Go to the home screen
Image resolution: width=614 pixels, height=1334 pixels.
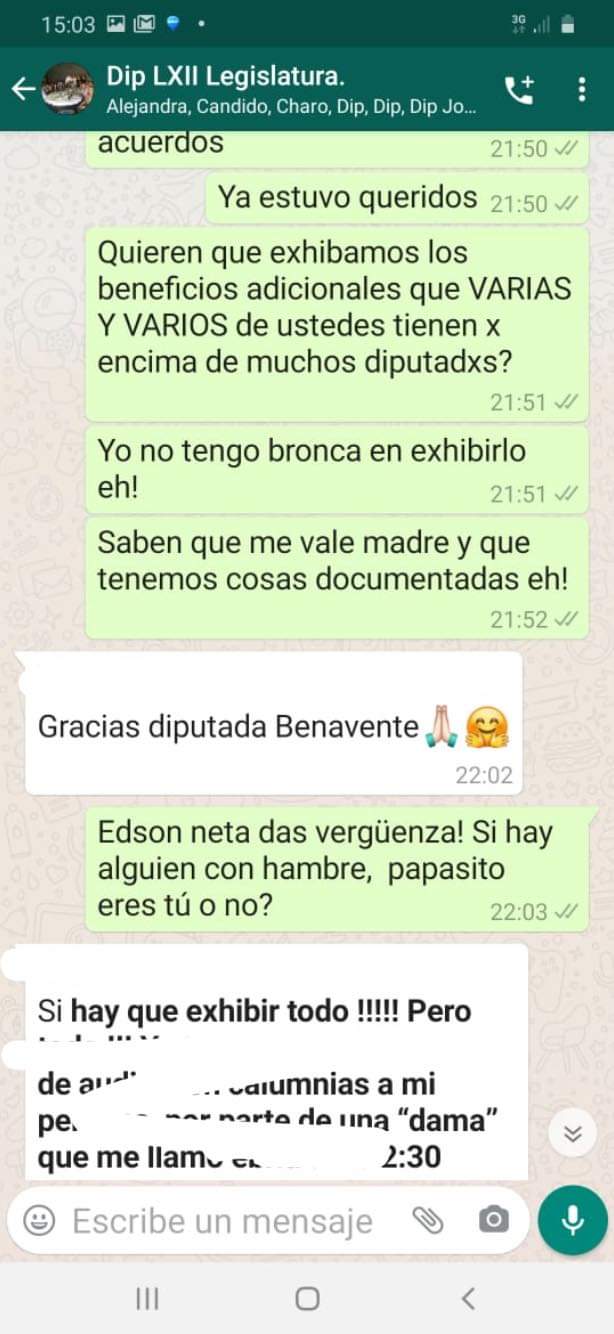[x=307, y=1298]
